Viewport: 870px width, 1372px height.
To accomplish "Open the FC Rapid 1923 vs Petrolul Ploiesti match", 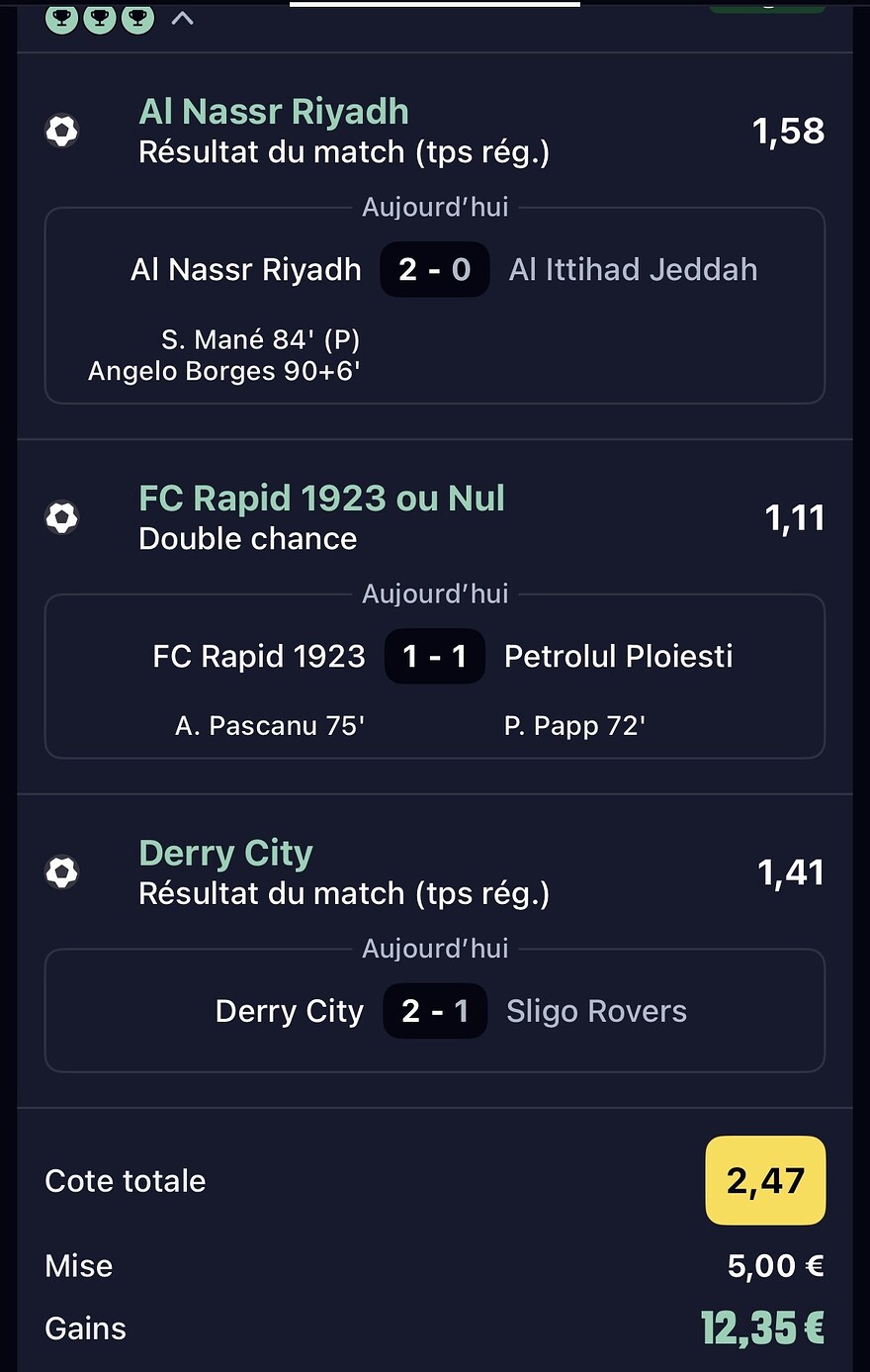I will pos(435,677).
